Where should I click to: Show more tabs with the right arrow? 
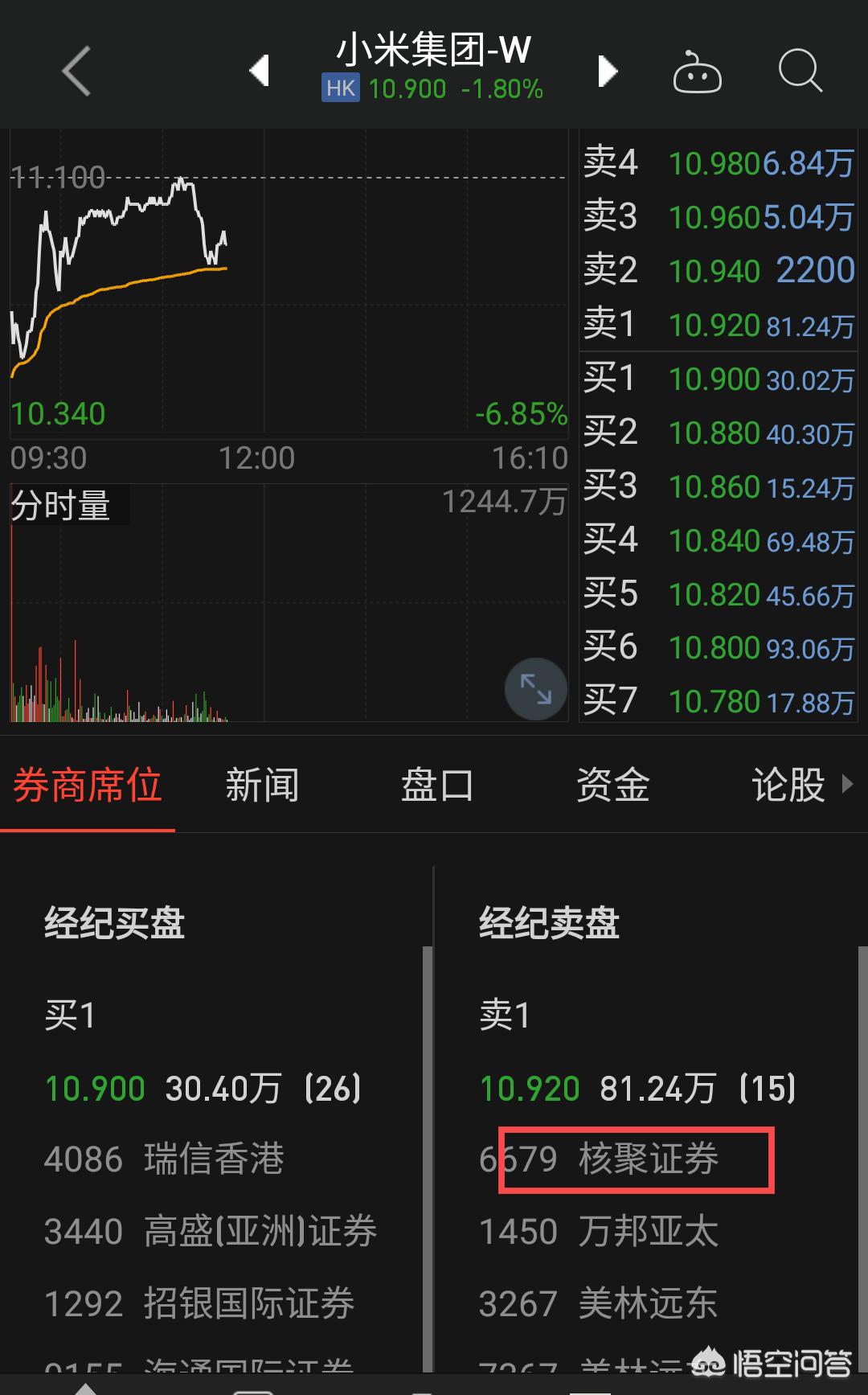point(847,784)
